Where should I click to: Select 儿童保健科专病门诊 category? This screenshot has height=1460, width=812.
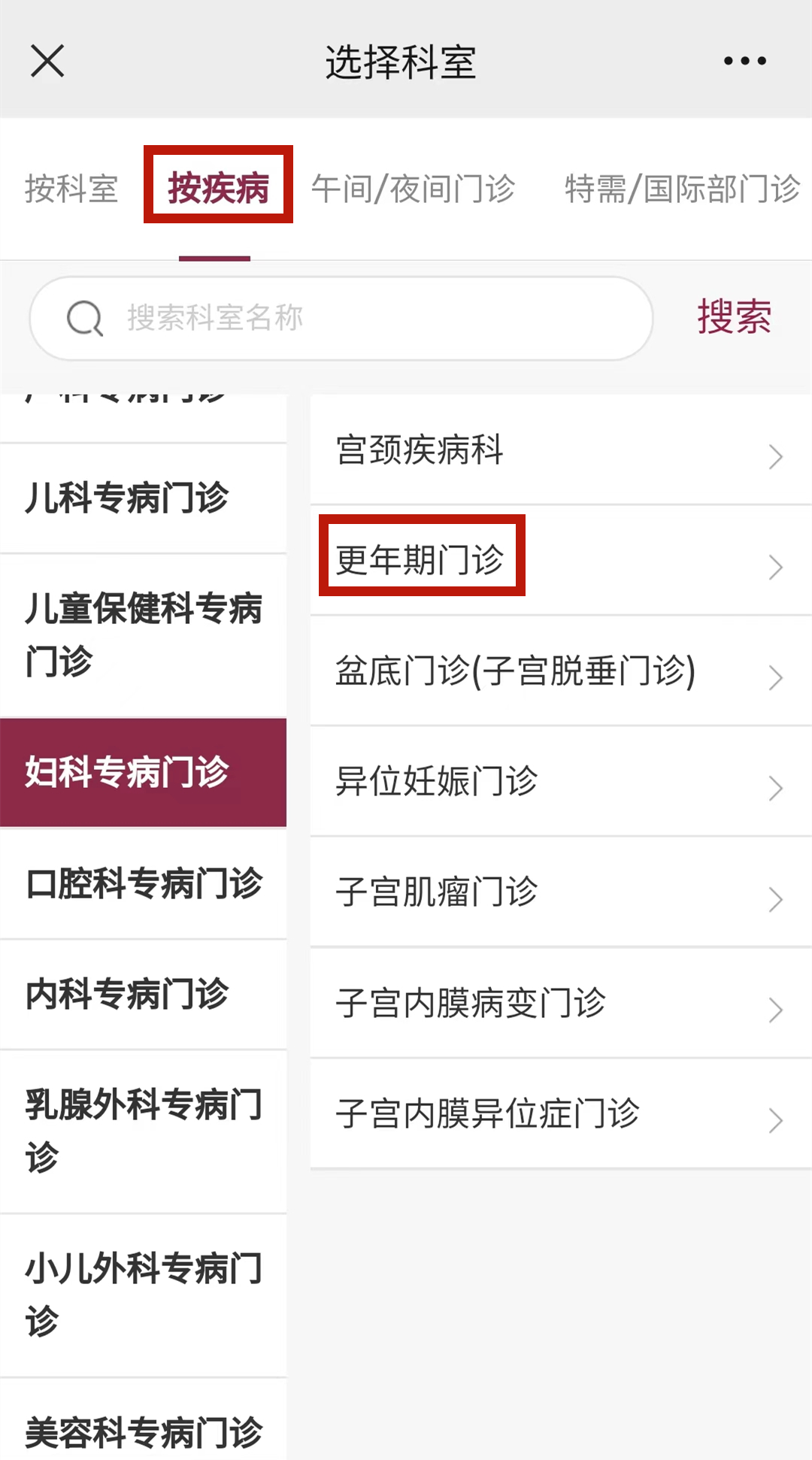coord(143,635)
